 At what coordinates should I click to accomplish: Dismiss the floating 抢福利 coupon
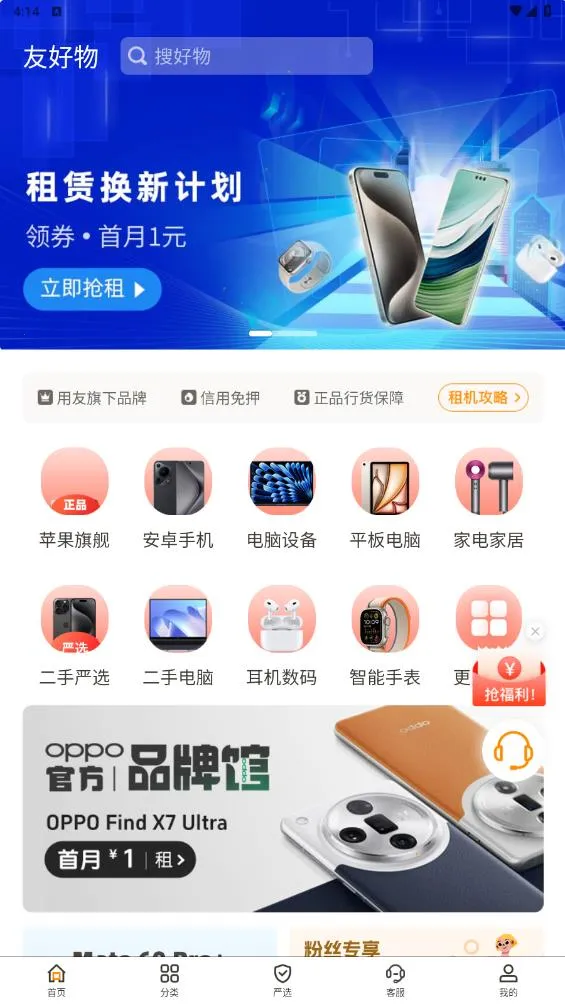535,632
